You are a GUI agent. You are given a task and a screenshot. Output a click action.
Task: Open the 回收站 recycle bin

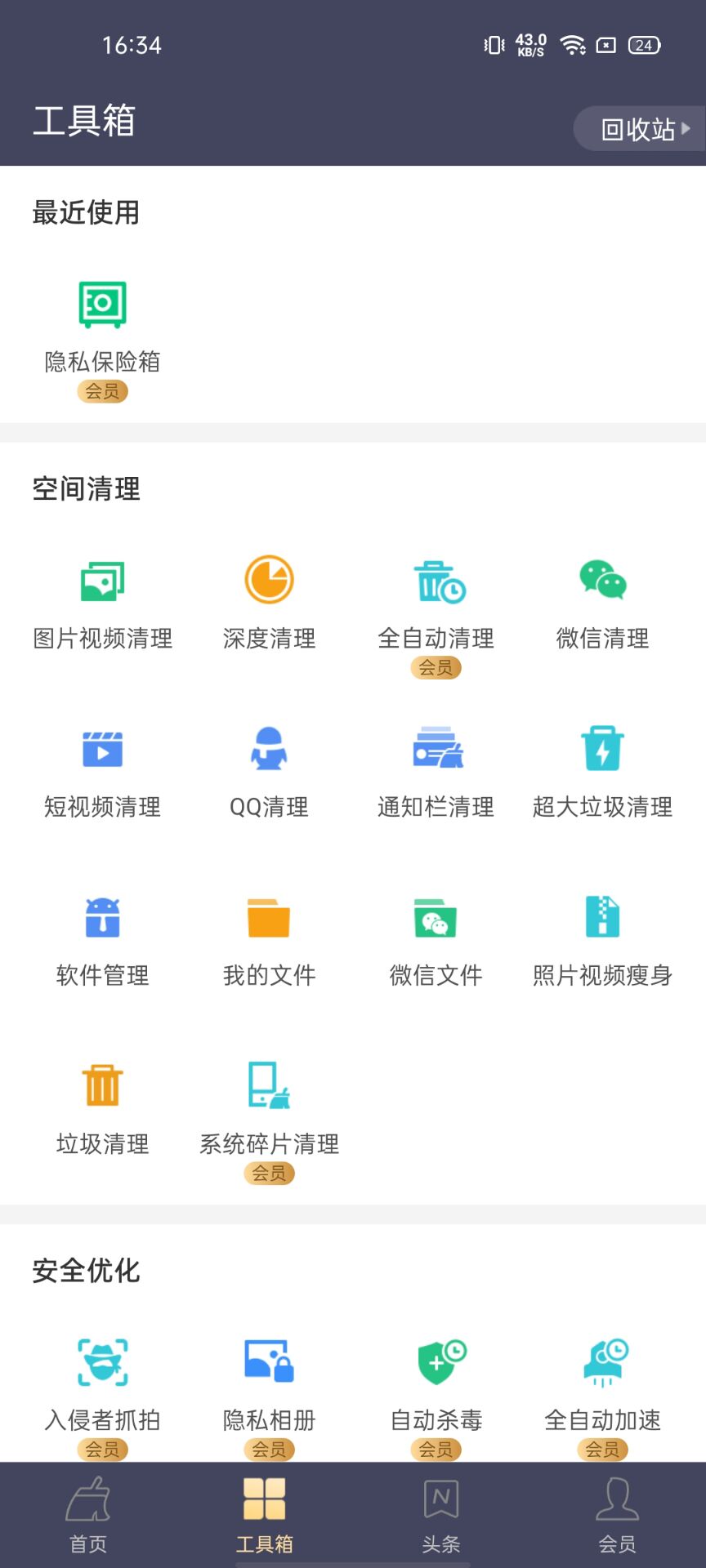pos(641,129)
